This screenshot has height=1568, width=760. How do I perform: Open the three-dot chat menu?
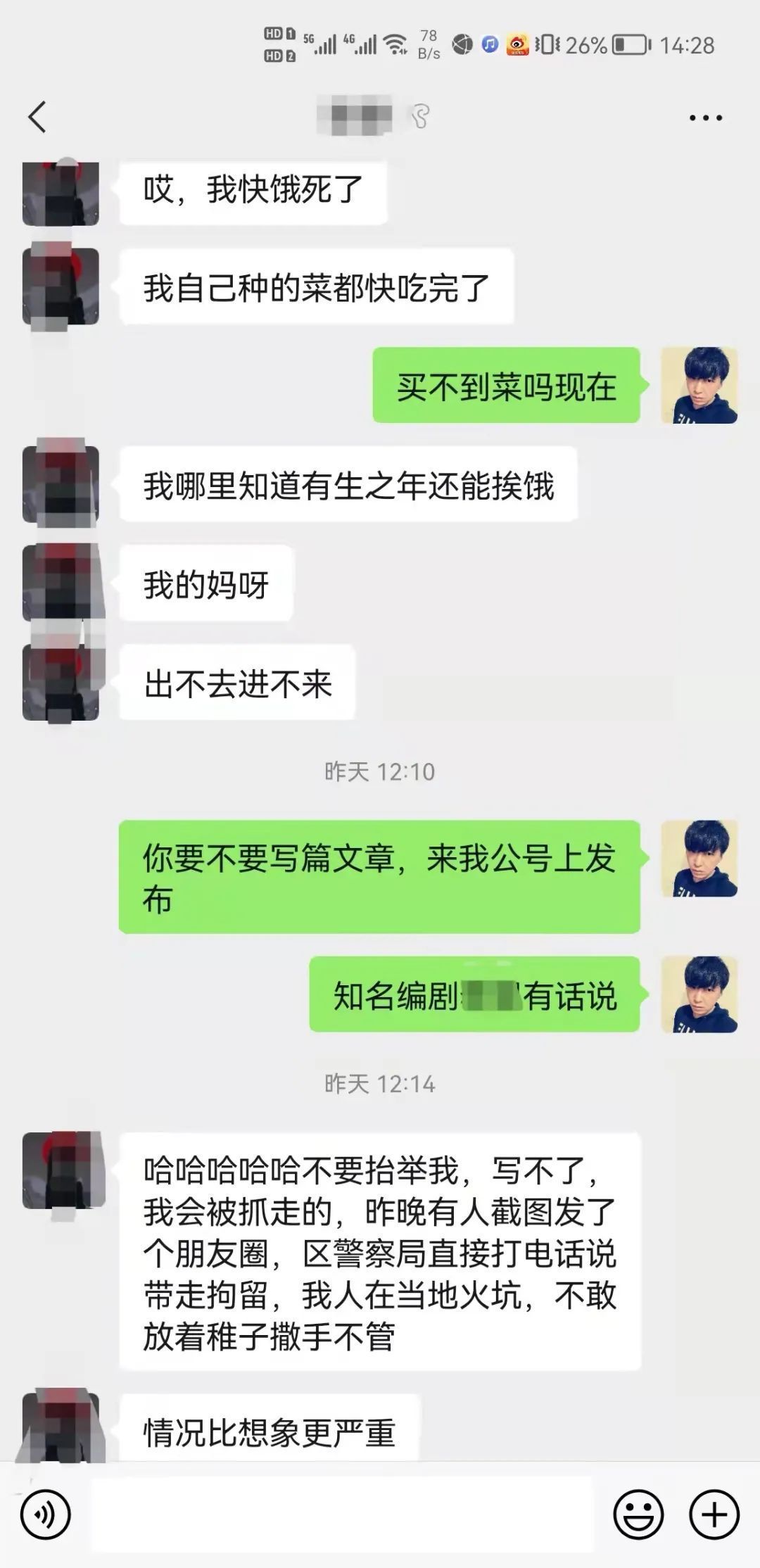[x=705, y=118]
